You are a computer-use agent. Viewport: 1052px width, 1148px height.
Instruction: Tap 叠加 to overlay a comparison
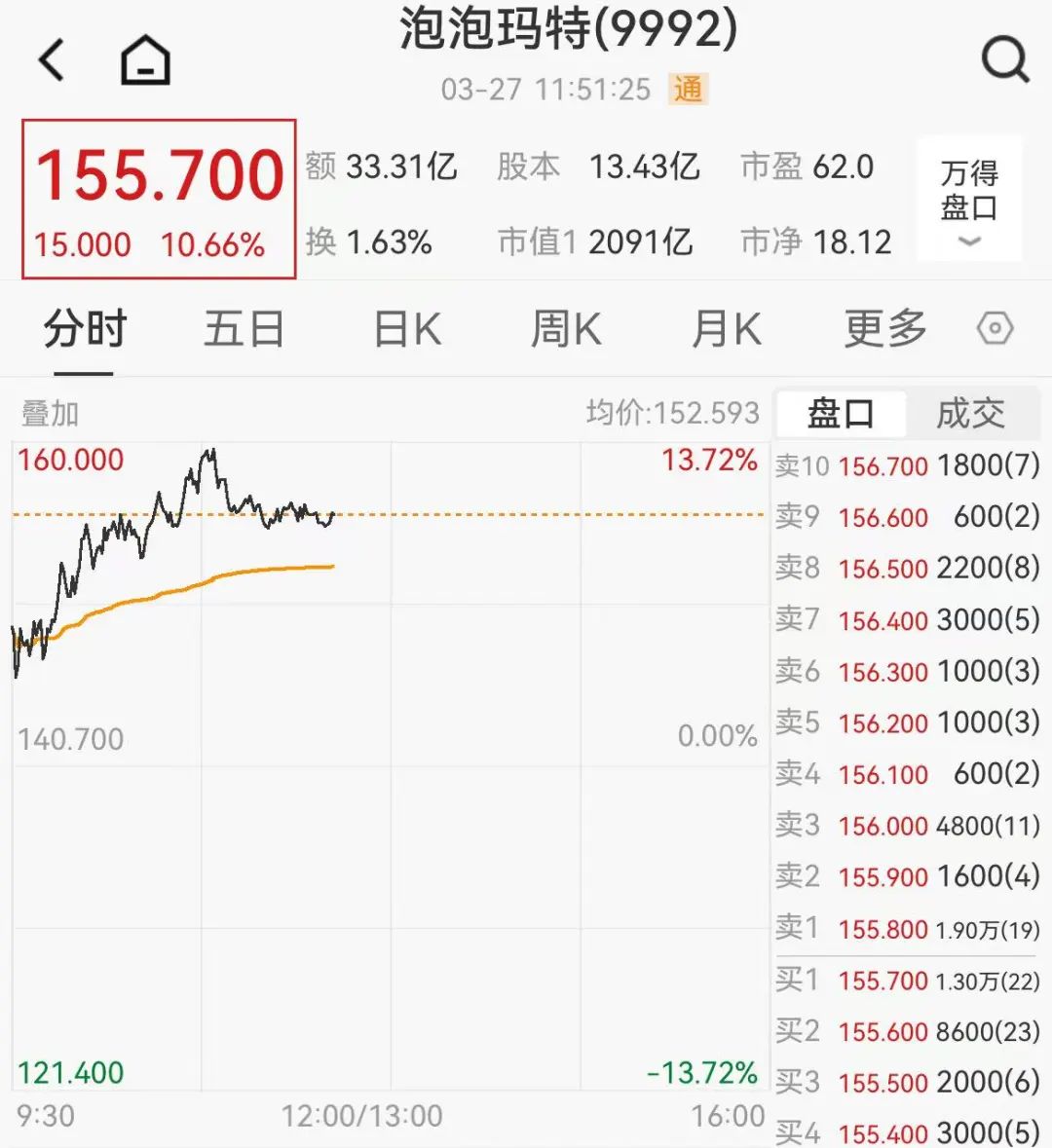coord(50,414)
